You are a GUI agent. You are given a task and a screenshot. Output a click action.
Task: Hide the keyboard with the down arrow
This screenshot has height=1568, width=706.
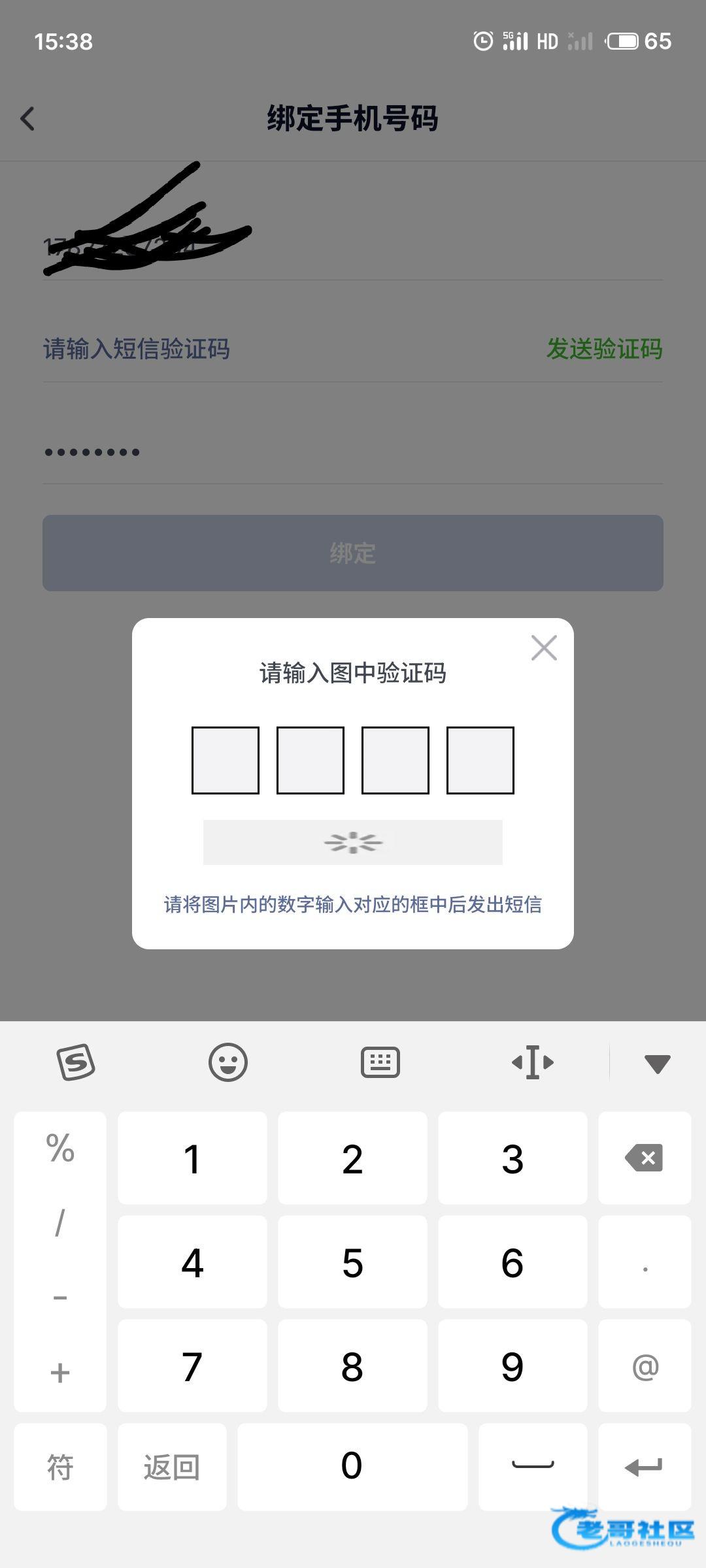pyautogui.click(x=657, y=1063)
